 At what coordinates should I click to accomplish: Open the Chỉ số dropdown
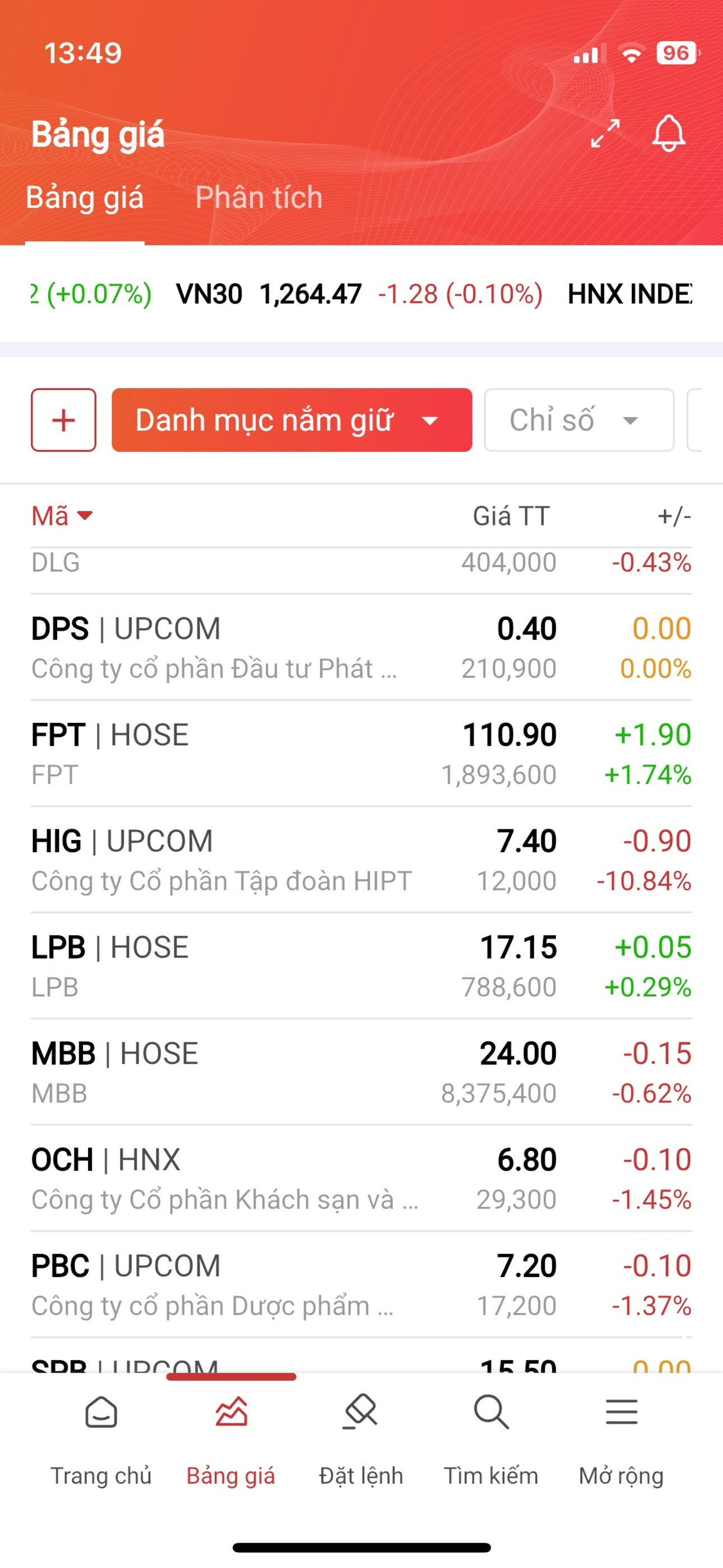point(579,420)
